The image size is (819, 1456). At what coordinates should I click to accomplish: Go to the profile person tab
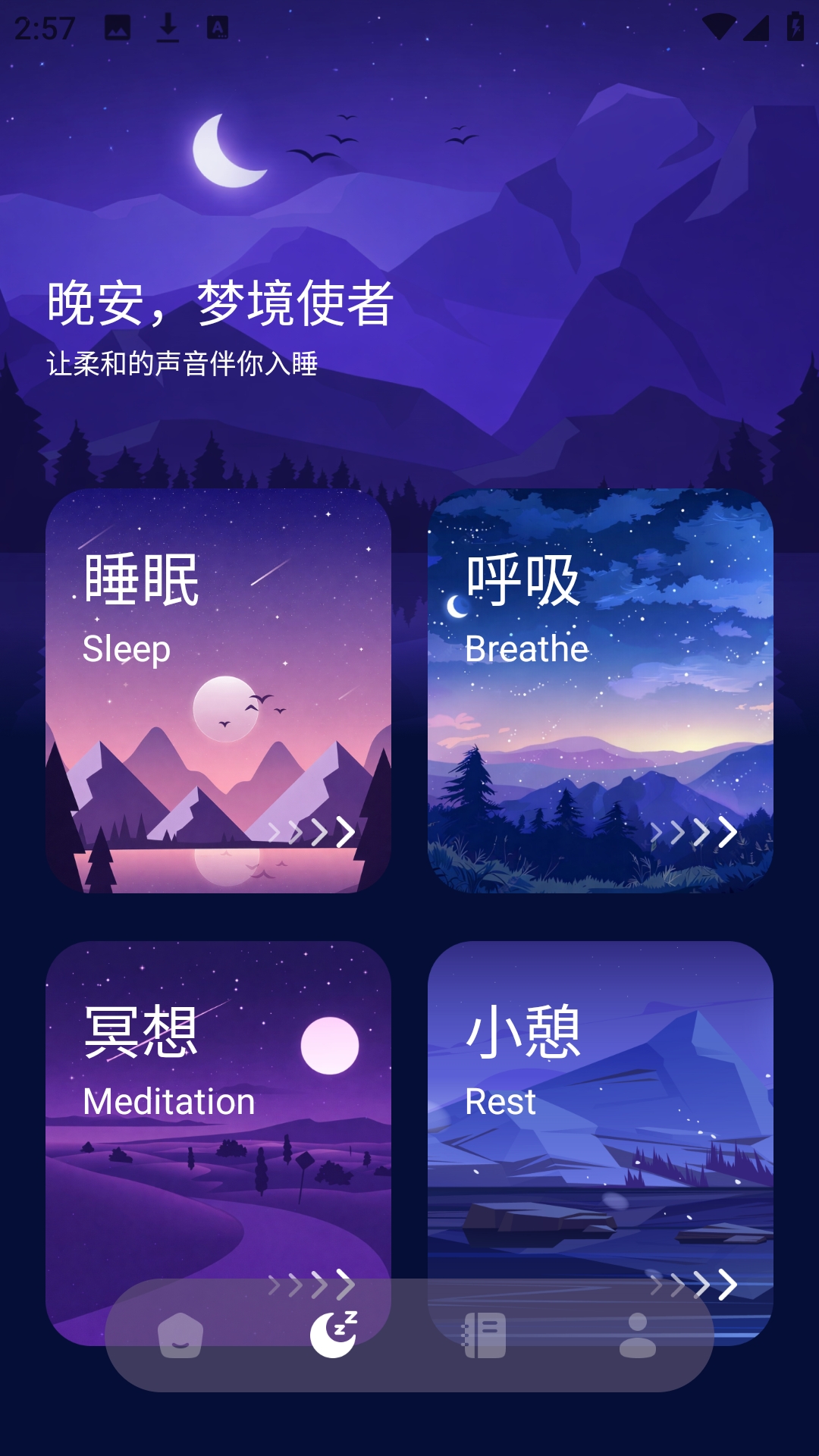click(638, 1335)
